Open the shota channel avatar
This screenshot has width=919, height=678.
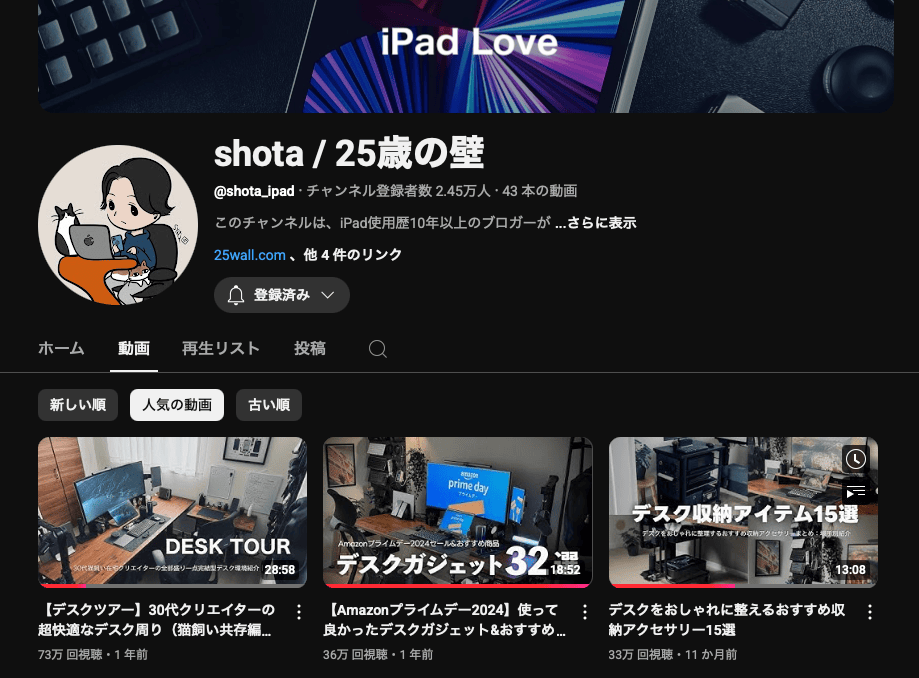pos(118,225)
